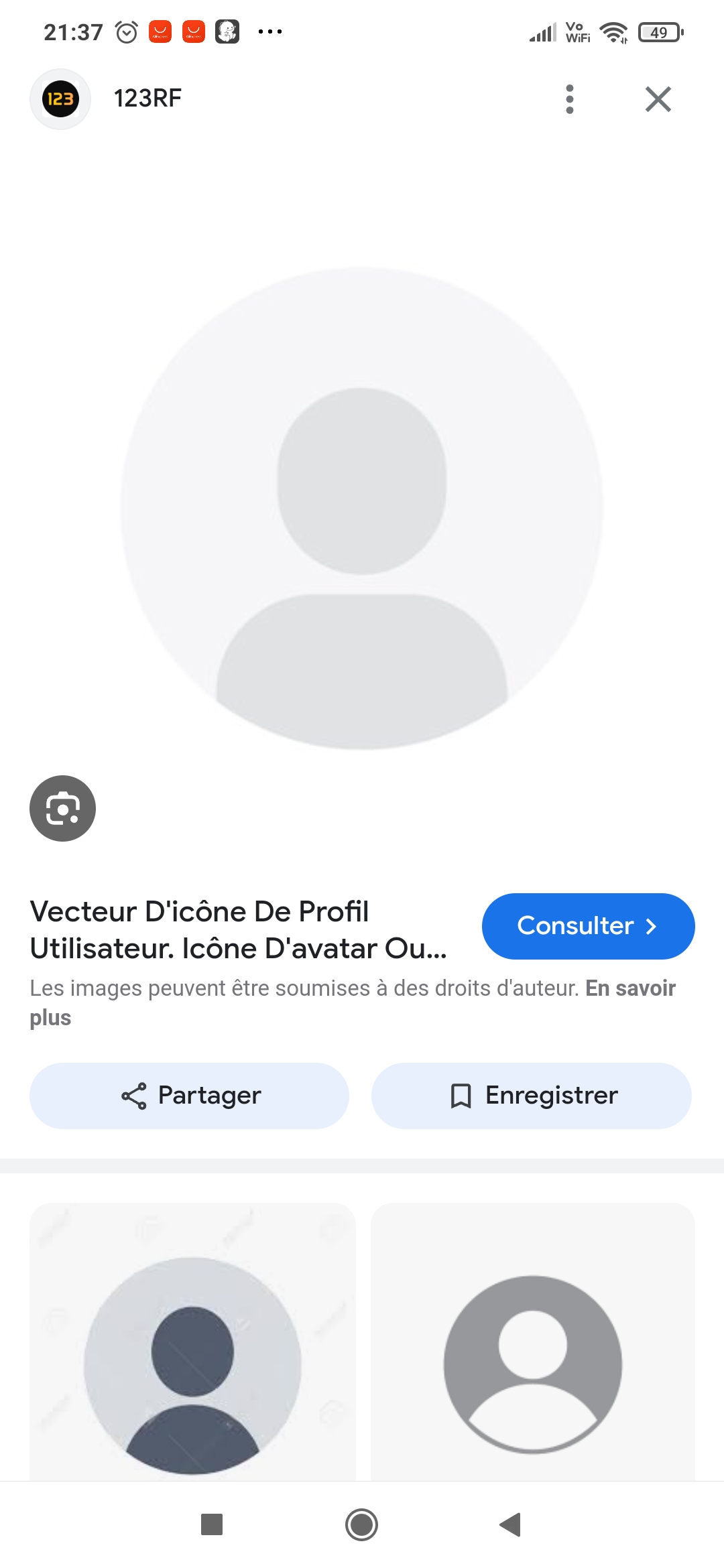Tap the Consulter button
Viewport: 724px width, 1568px height.
[588, 926]
